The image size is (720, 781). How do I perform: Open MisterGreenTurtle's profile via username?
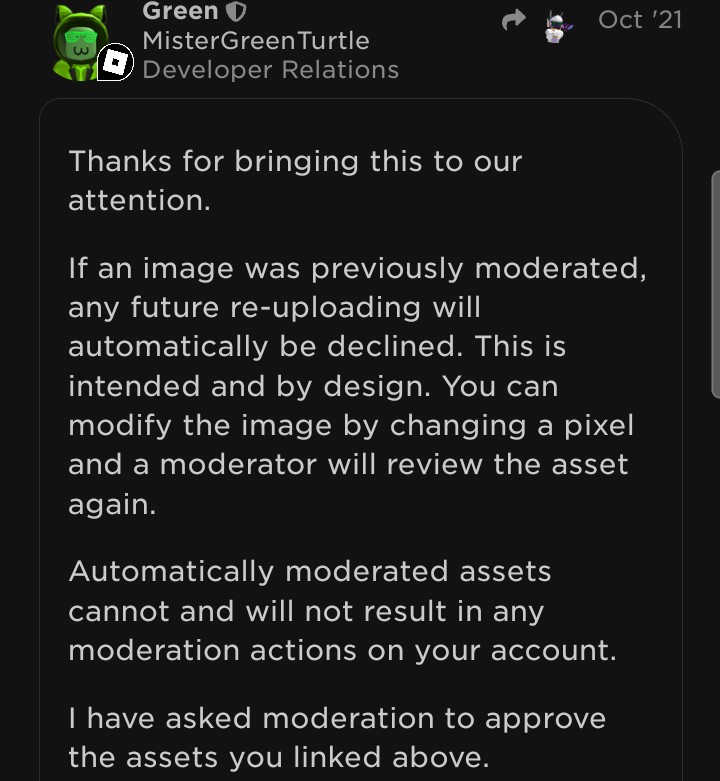pyautogui.click(x=255, y=40)
